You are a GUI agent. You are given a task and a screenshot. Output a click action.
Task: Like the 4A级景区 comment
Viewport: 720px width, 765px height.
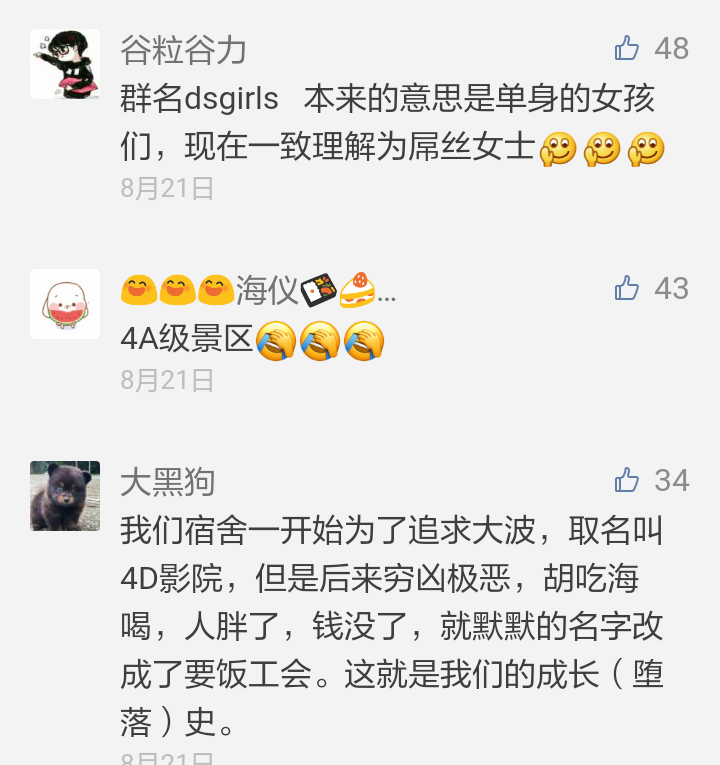coord(627,289)
